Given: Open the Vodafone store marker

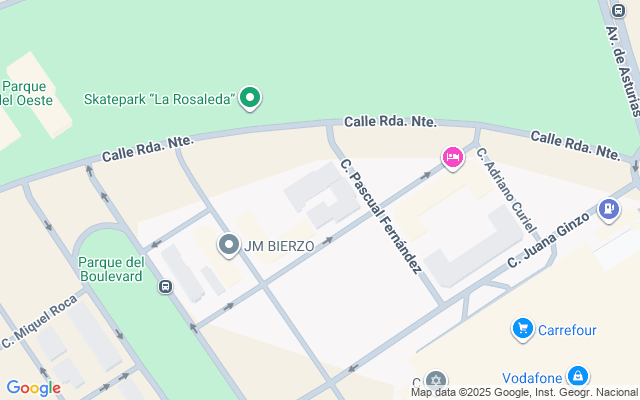Looking at the screenshot, I should click(577, 376).
